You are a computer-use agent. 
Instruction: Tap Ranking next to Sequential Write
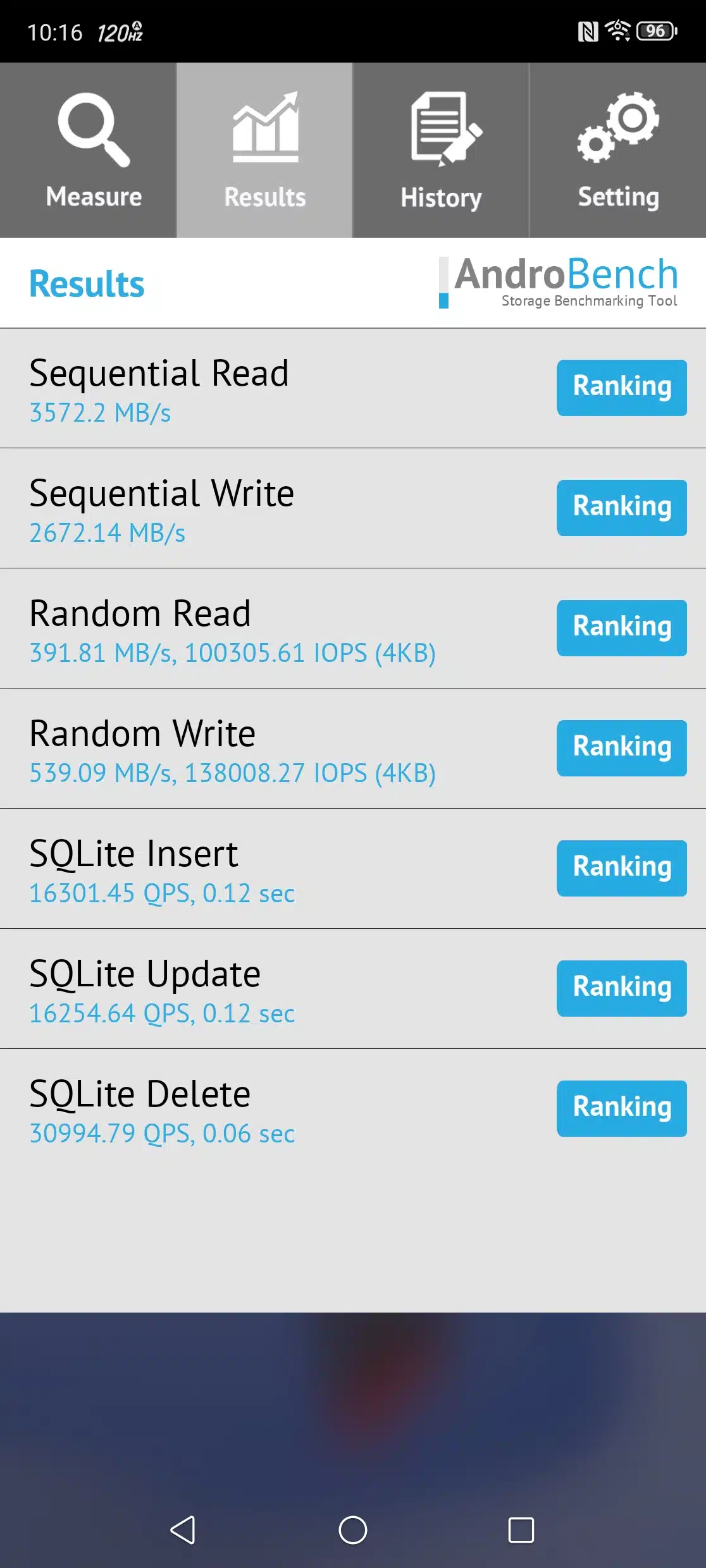[622, 508]
